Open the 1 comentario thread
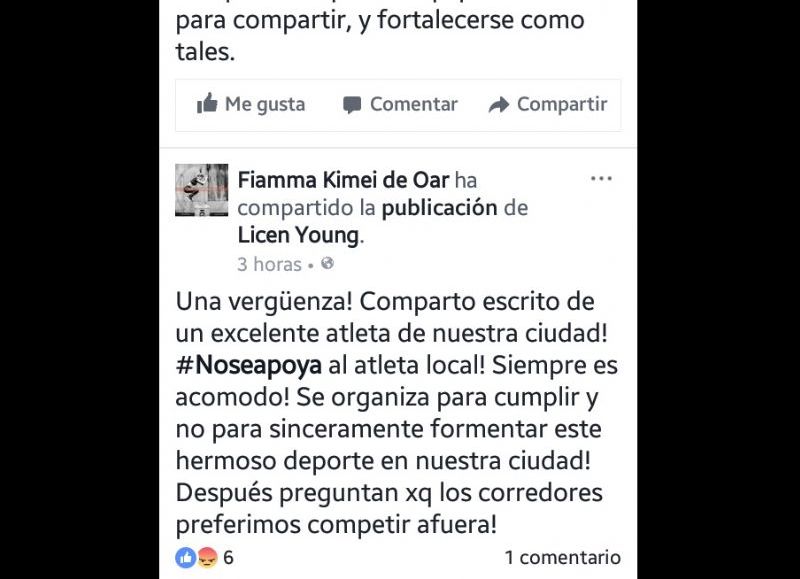Screen dimensions: 800x579 click(562, 557)
